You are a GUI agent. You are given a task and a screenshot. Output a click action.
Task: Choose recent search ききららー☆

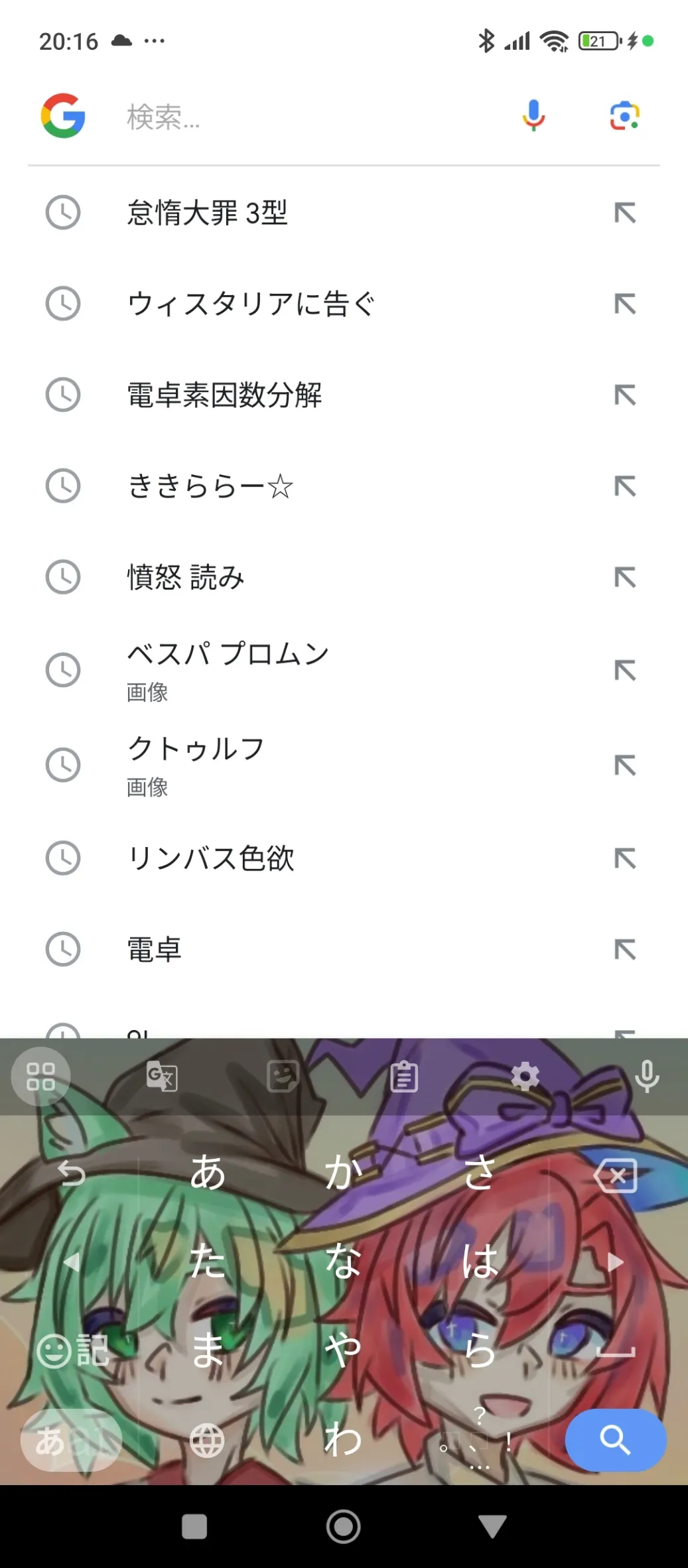click(x=210, y=486)
